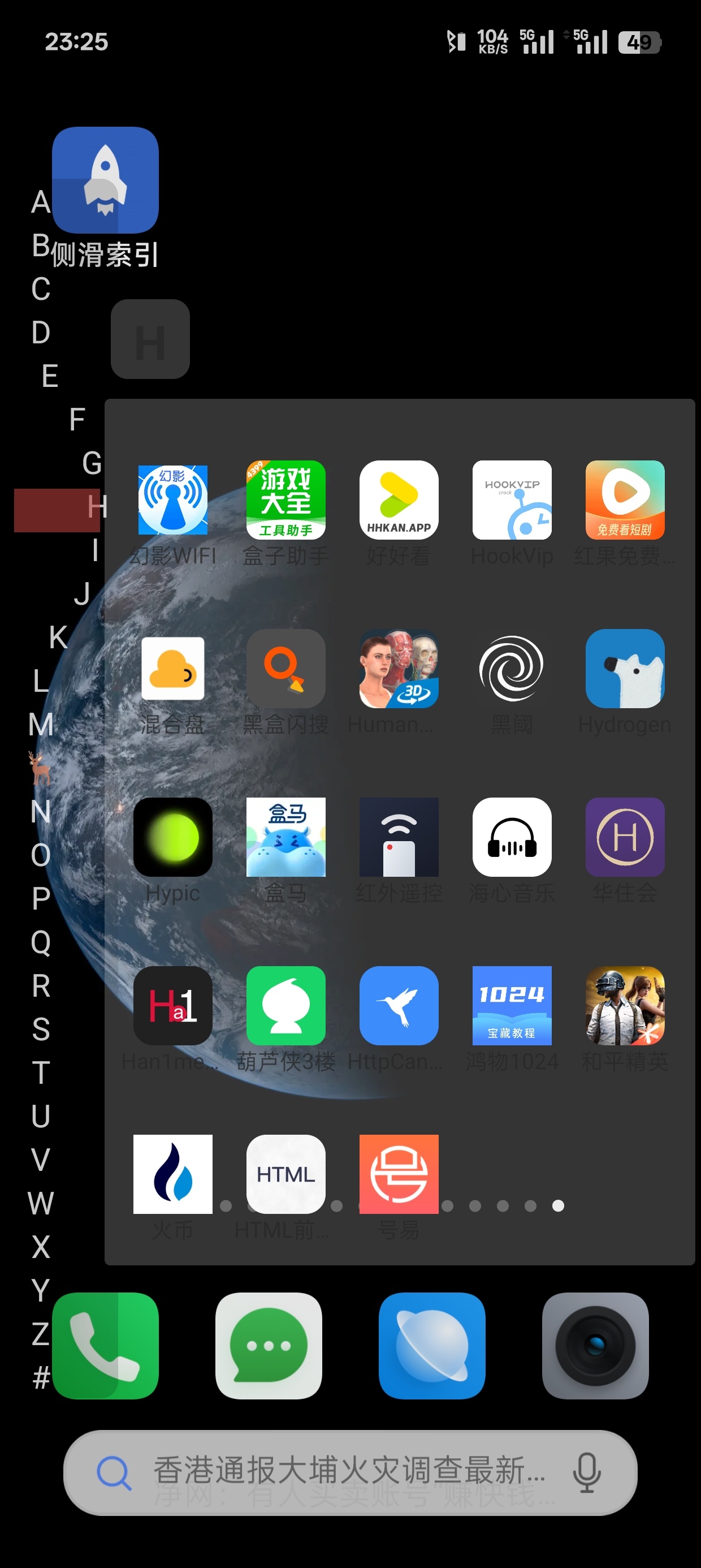Open 海心音乐 music app
This screenshot has width=701, height=1568.
click(x=512, y=838)
